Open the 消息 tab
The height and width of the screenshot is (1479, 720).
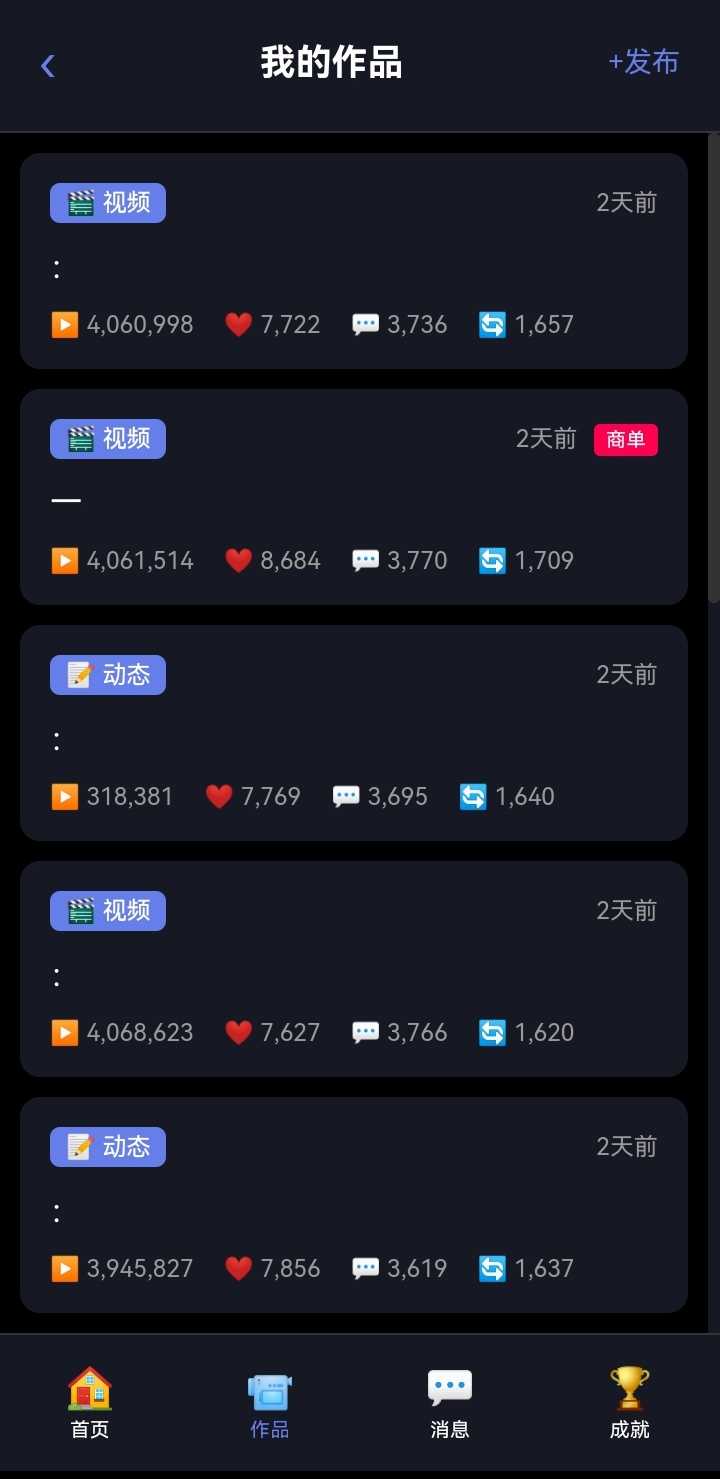click(x=449, y=1402)
